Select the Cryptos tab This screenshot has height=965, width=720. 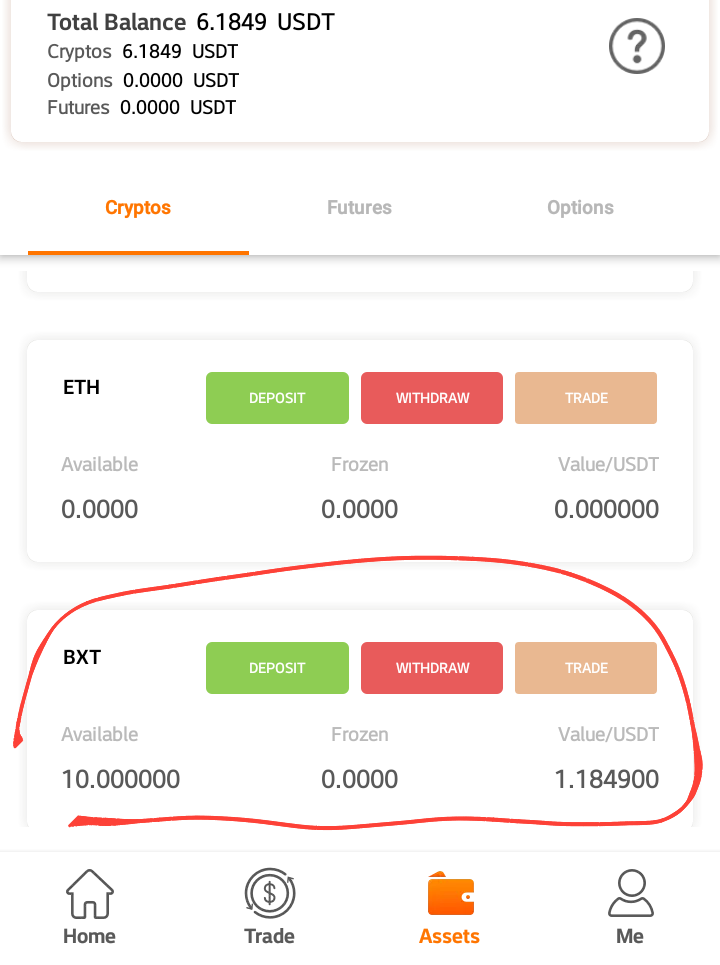[x=138, y=208]
